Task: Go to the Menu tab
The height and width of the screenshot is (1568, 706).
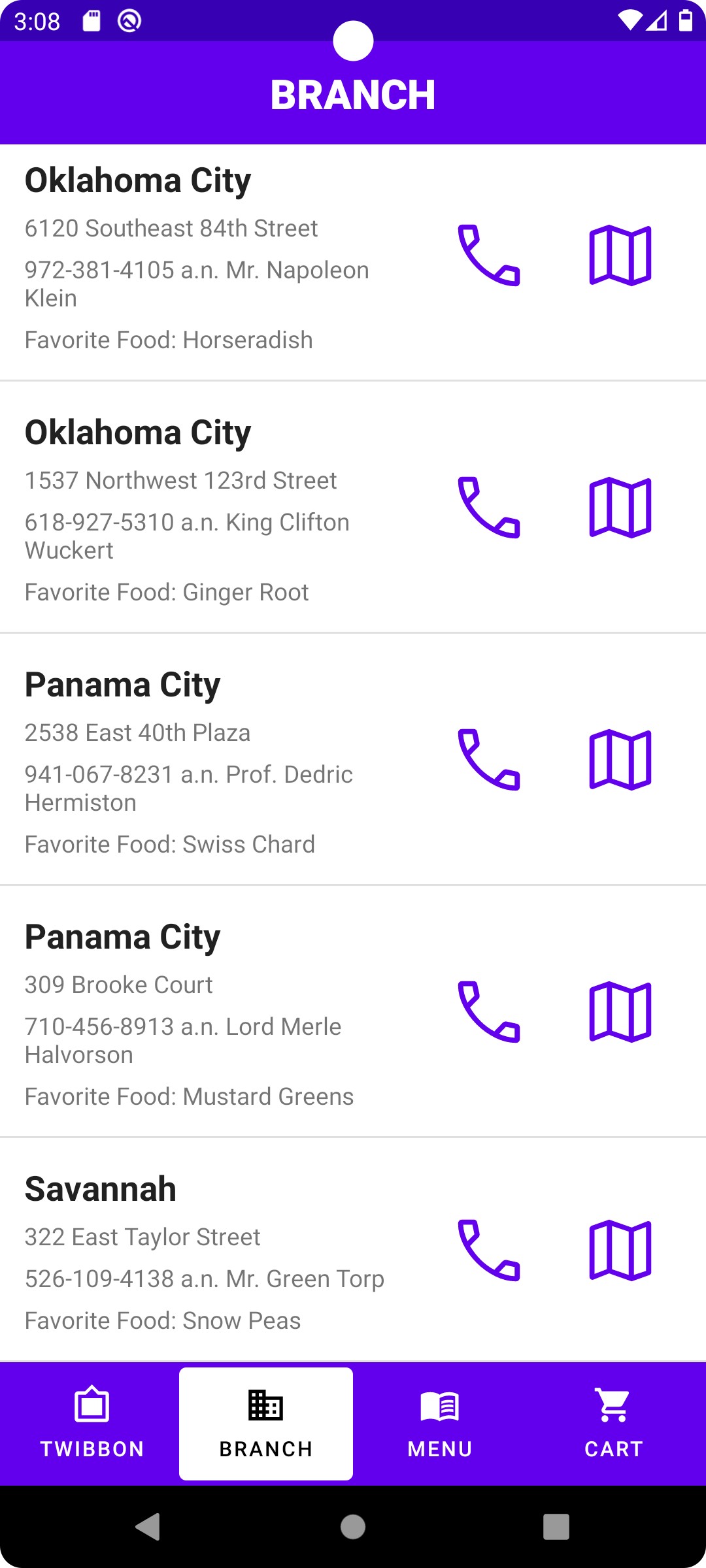Action: pos(440,1423)
